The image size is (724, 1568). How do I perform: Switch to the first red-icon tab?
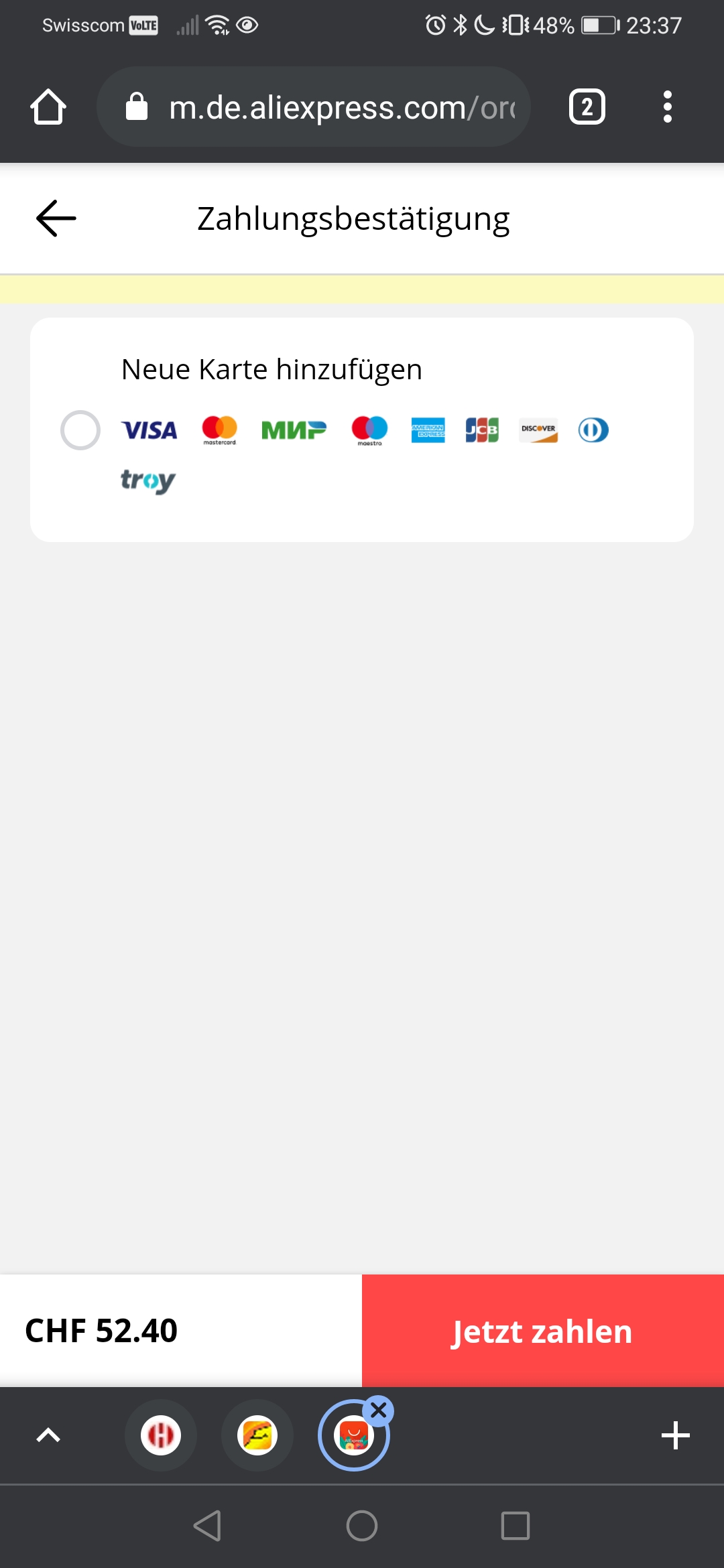coord(161,1435)
